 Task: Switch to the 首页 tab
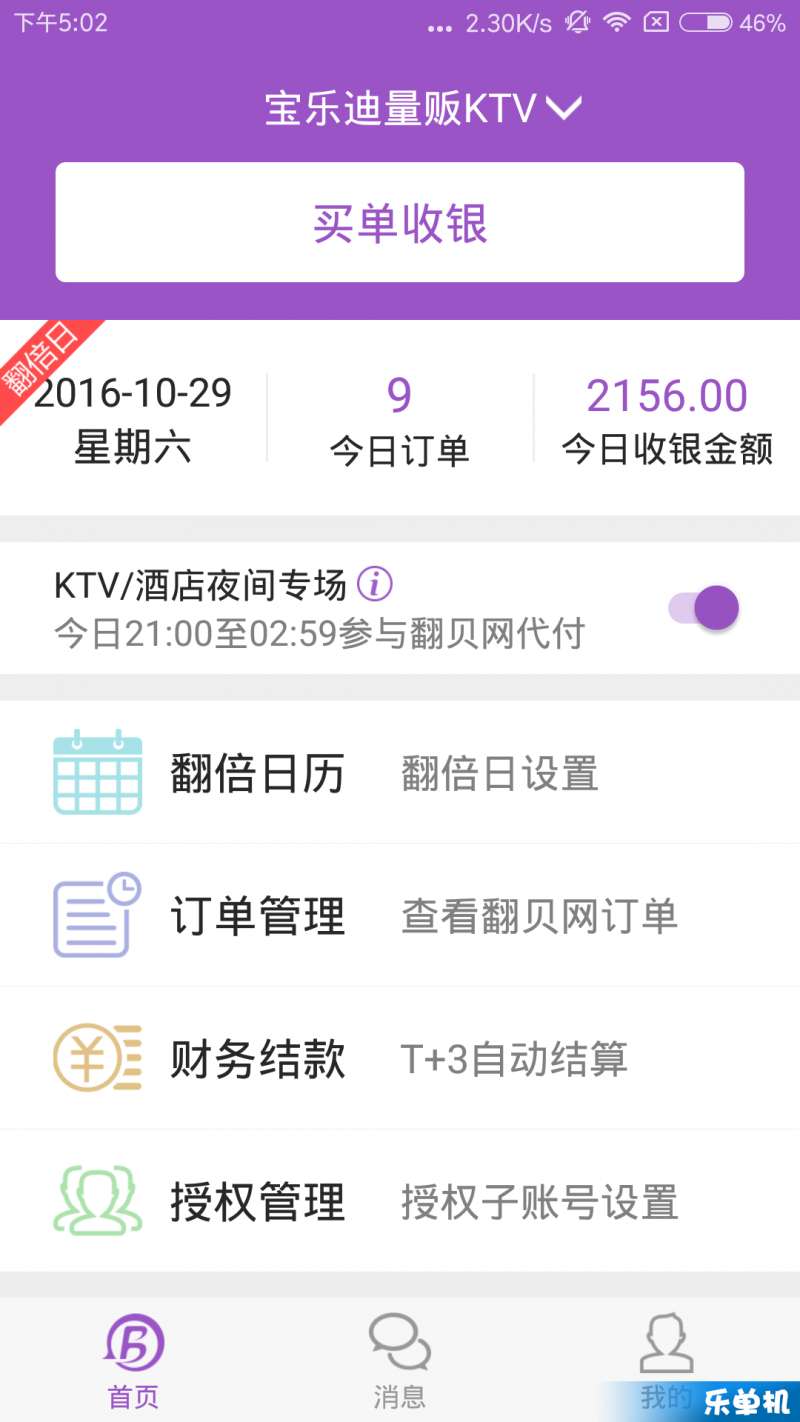coord(133,1361)
